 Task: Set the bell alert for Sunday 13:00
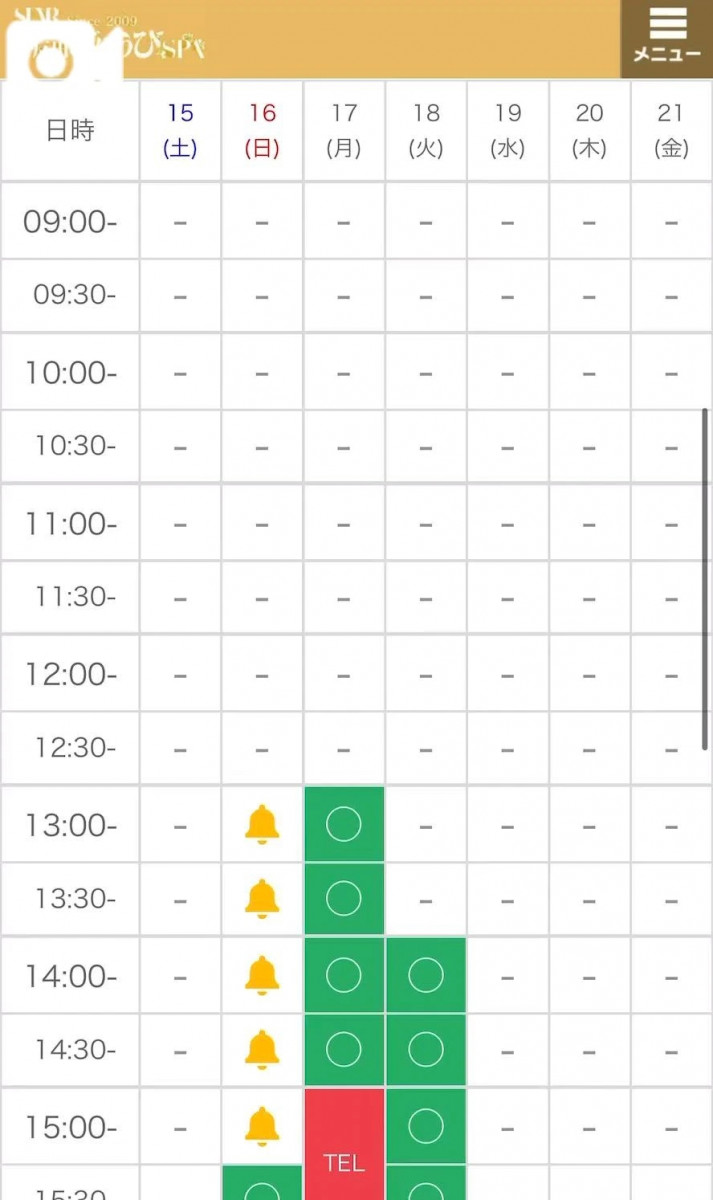tap(262, 825)
